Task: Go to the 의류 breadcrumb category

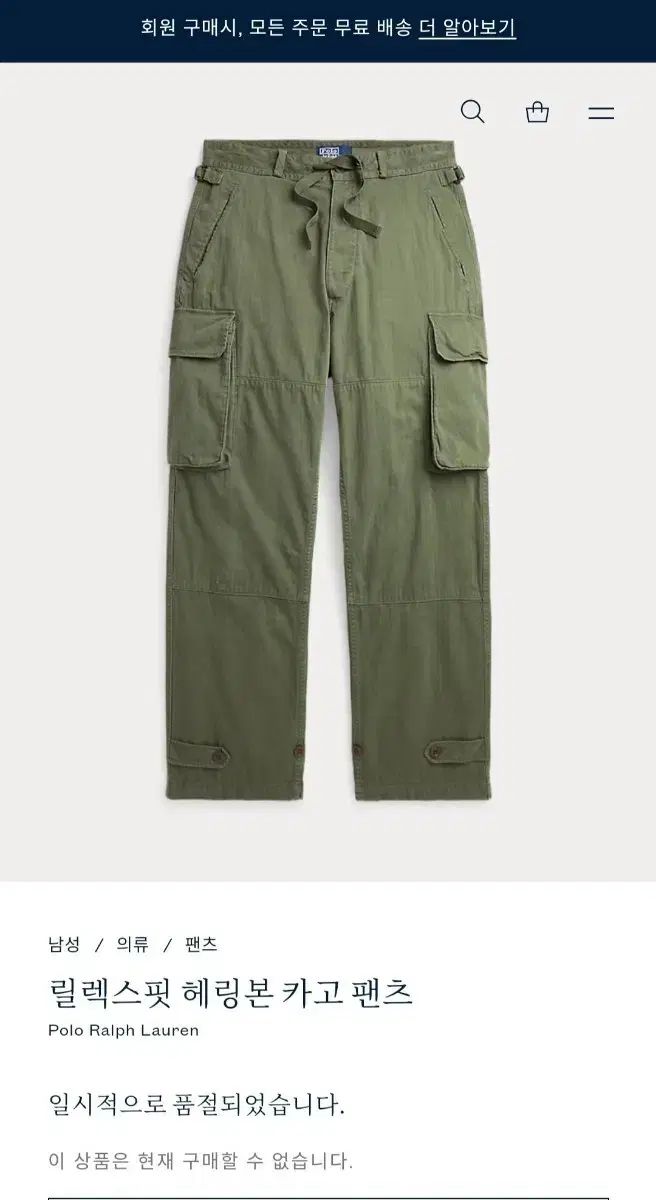Action: coord(132,944)
